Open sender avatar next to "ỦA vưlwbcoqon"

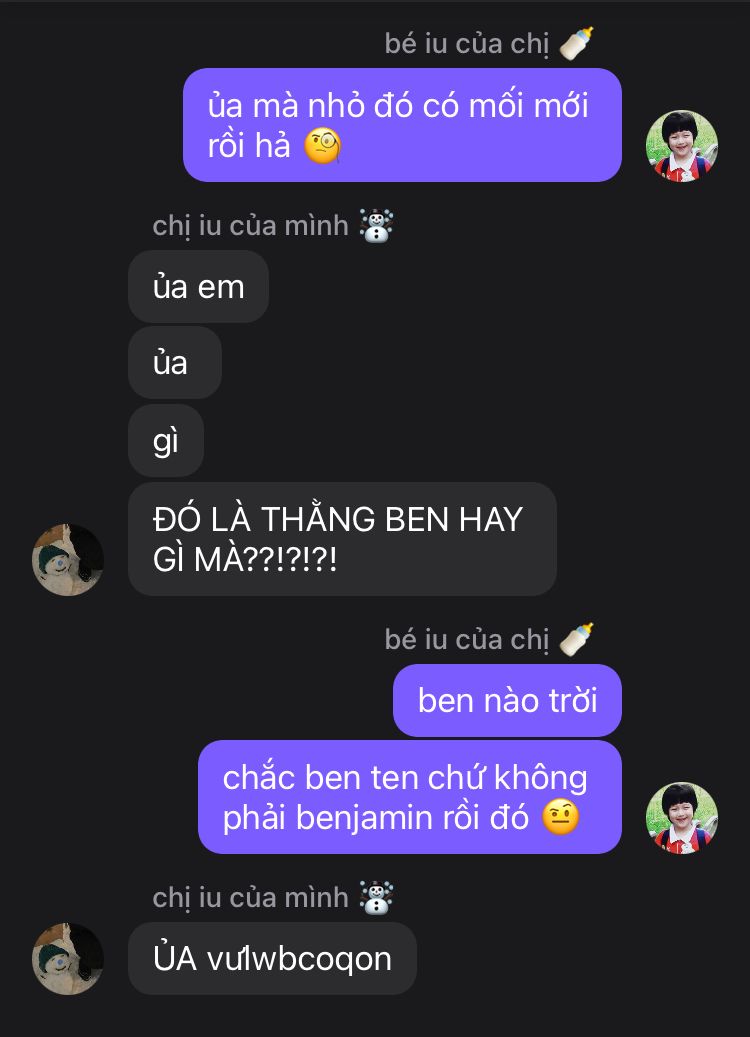click(68, 958)
